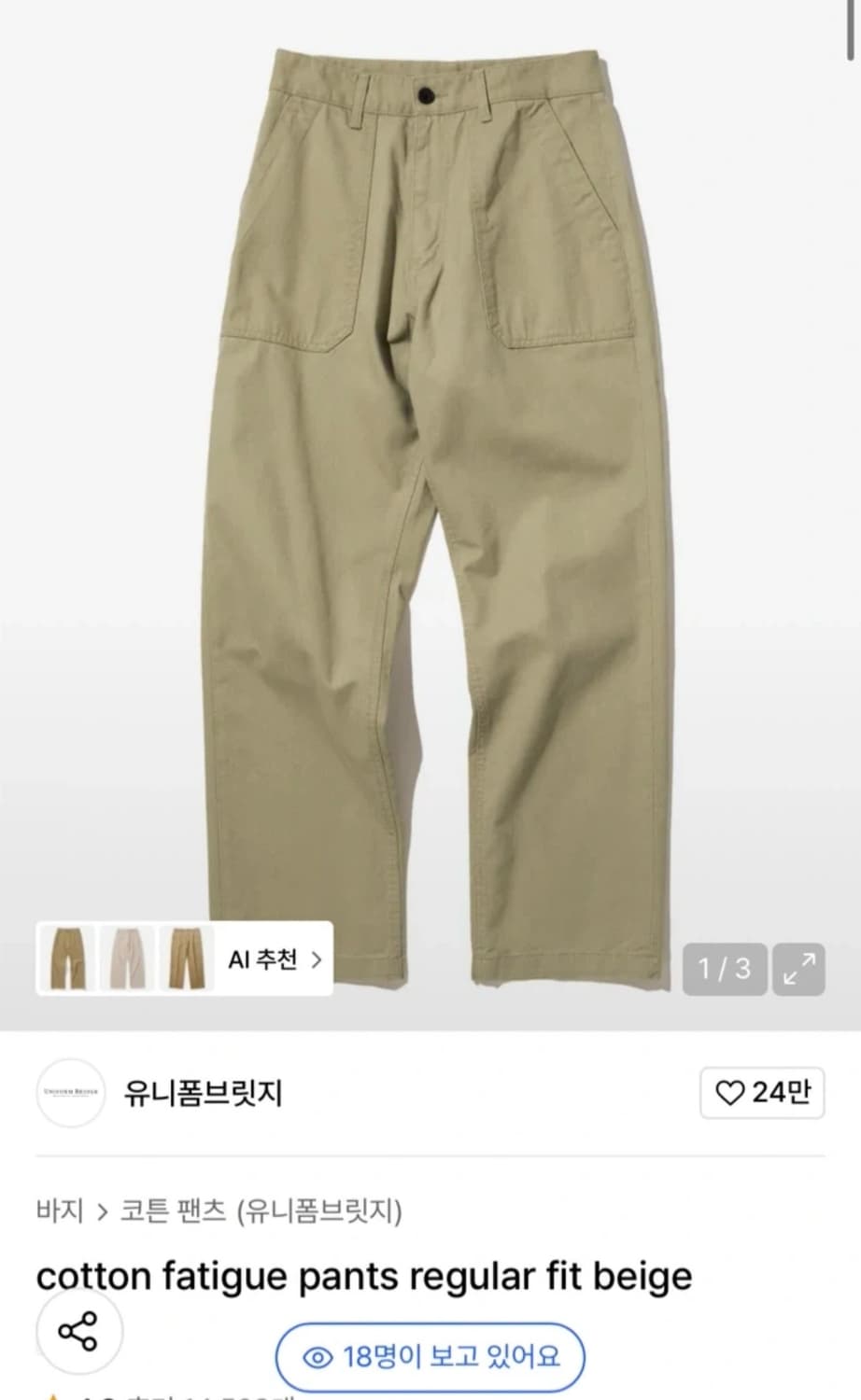This screenshot has height=1400, width=861.
Task: Click the breadcrumb chevron after 바지
Action: [x=103, y=1206]
